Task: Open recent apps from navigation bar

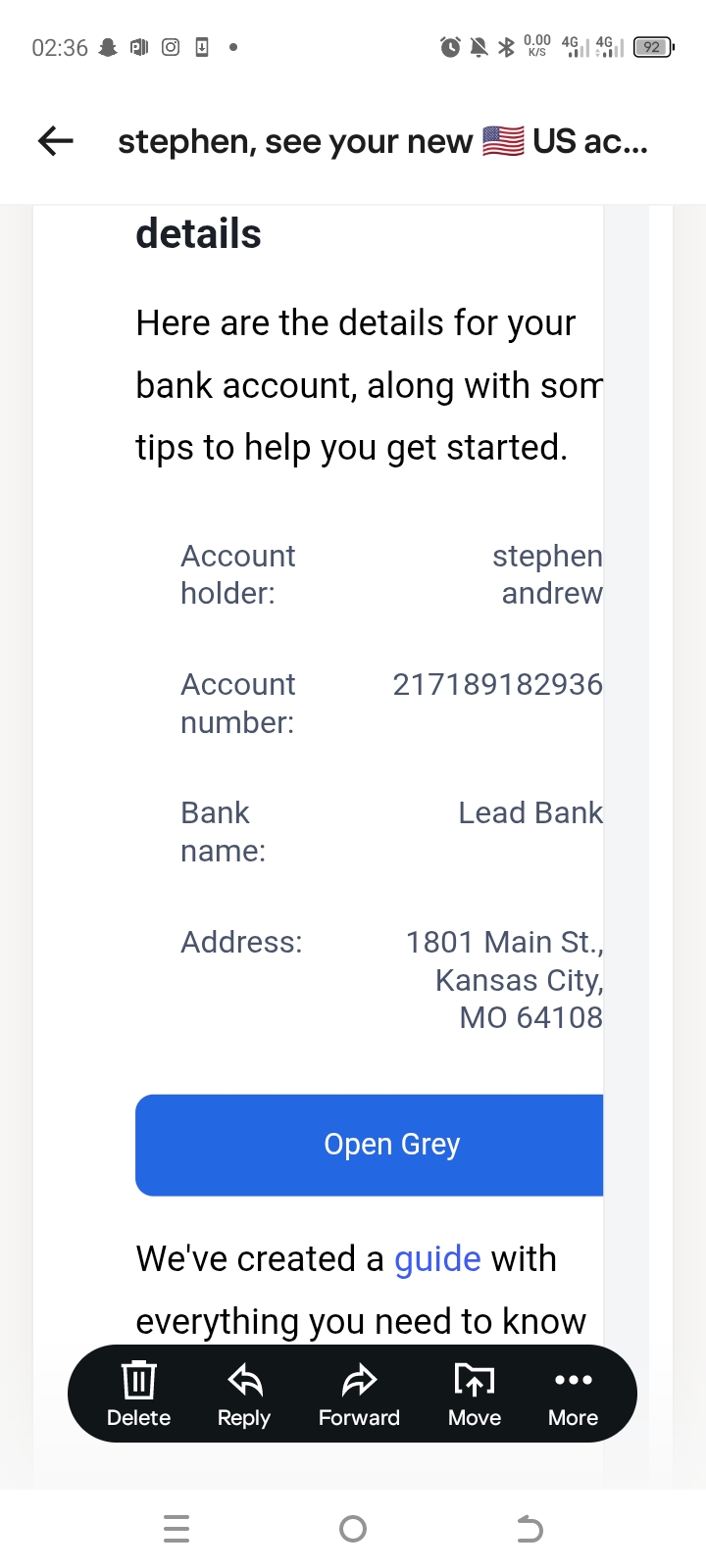Action: pos(176,1529)
